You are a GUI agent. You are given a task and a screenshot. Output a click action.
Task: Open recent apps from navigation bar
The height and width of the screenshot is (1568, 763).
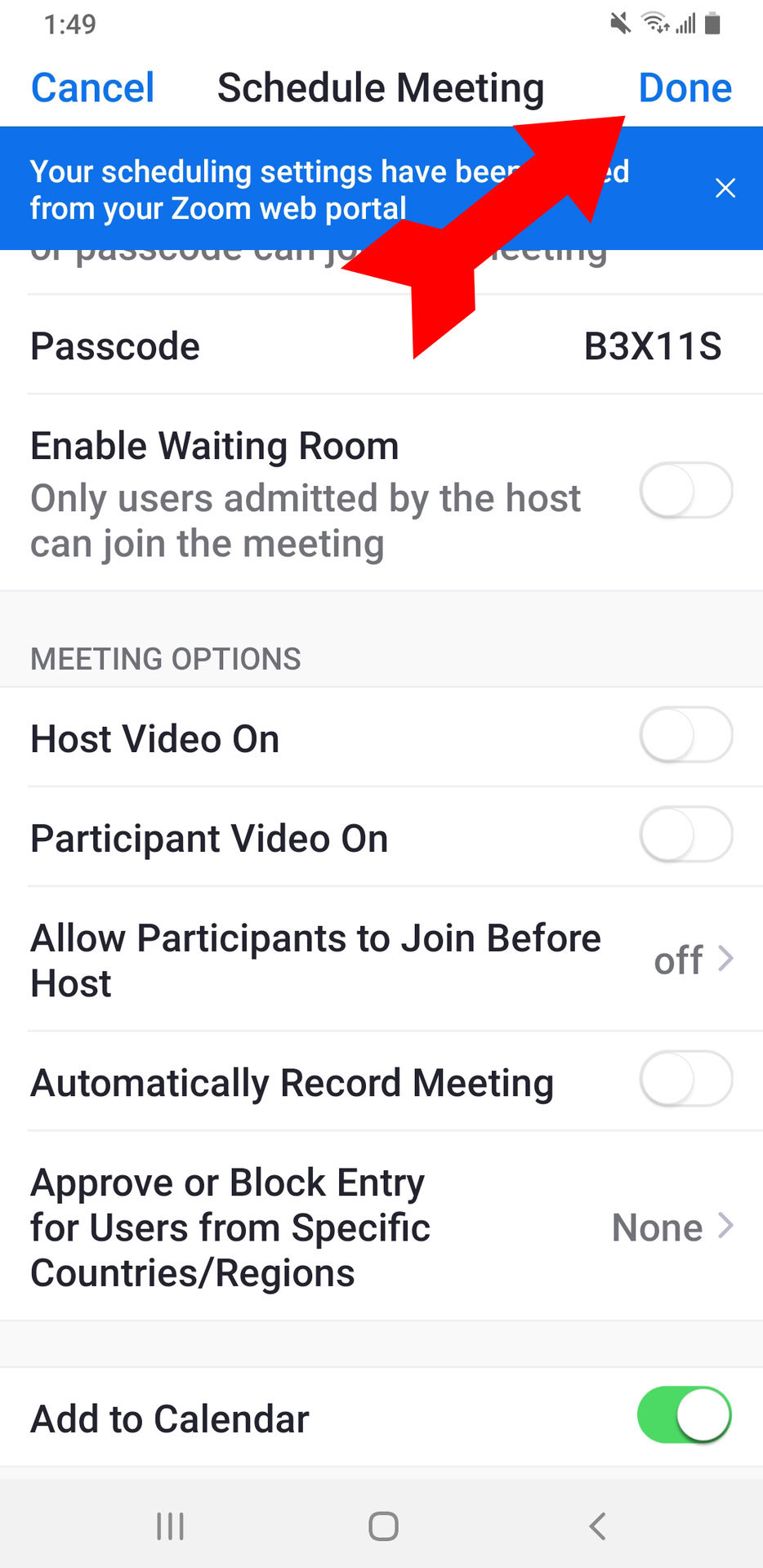(x=170, y=1526)
